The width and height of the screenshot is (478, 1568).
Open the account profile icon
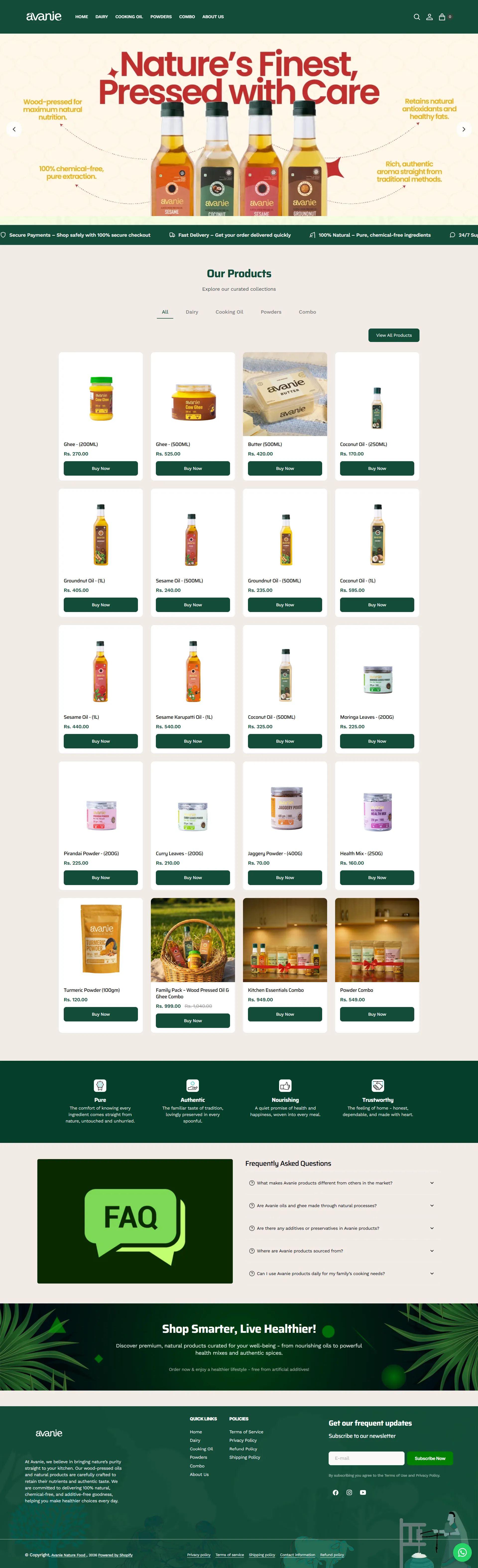coord(429,17)
